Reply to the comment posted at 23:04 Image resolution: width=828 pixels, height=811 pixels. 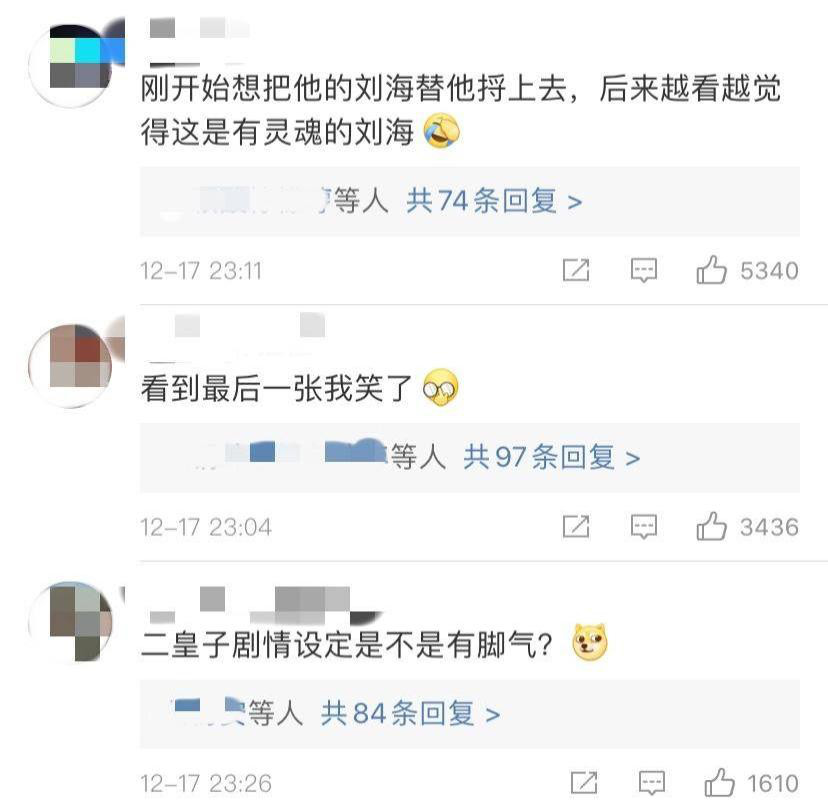coord(644,526)
